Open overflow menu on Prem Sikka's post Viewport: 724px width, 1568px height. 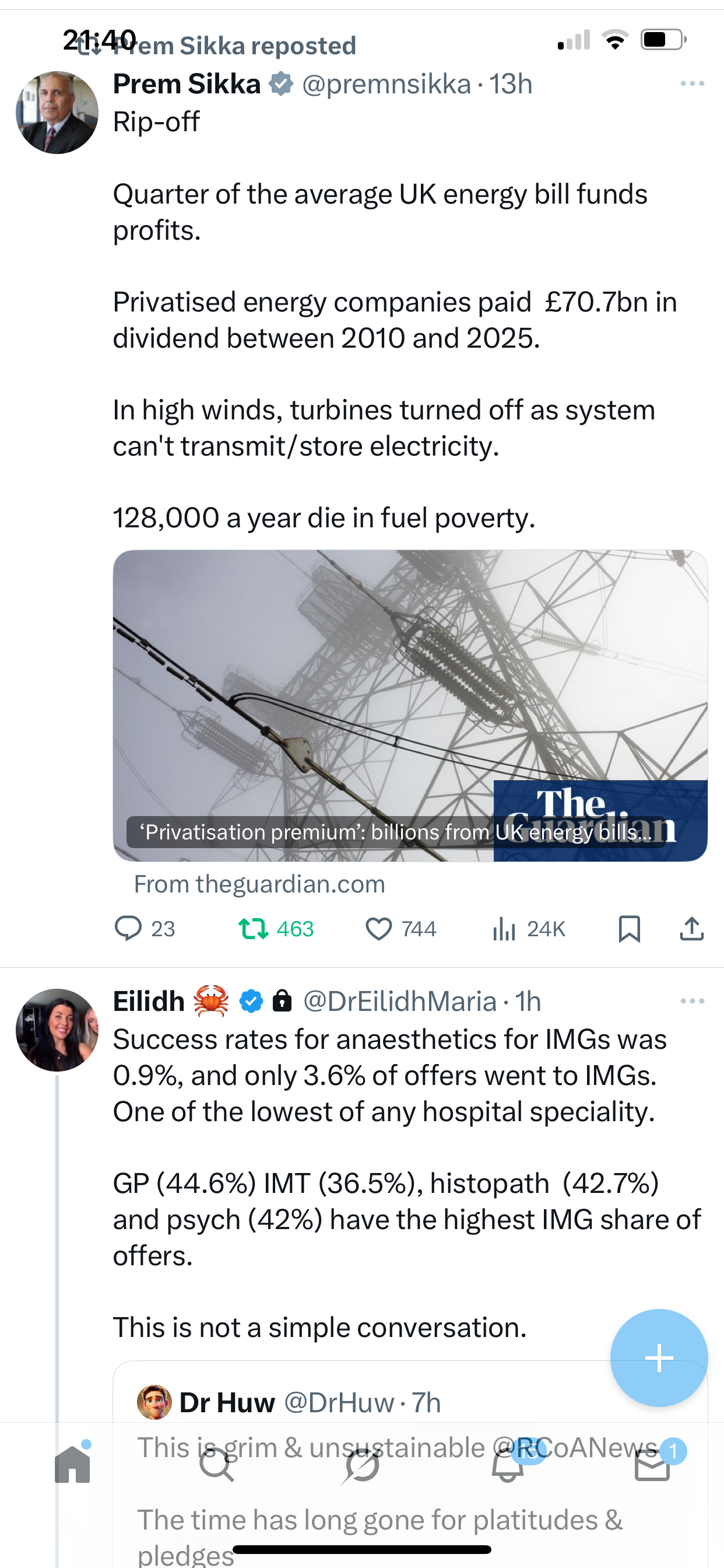[x=692, y=84]
